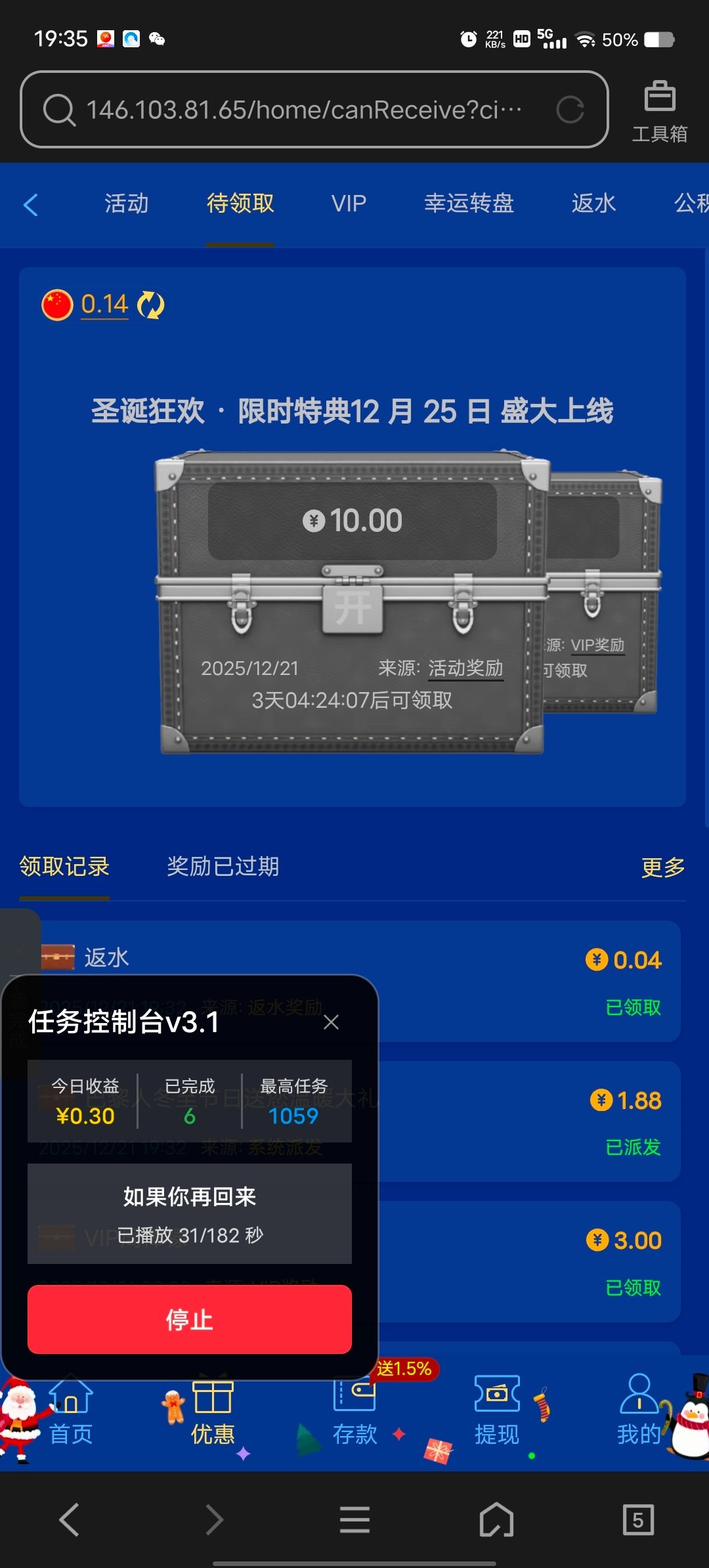Reload the page from the address bar
This screenshot has width=709, height=1568.
pyautogui.click(x=570, y=110)
